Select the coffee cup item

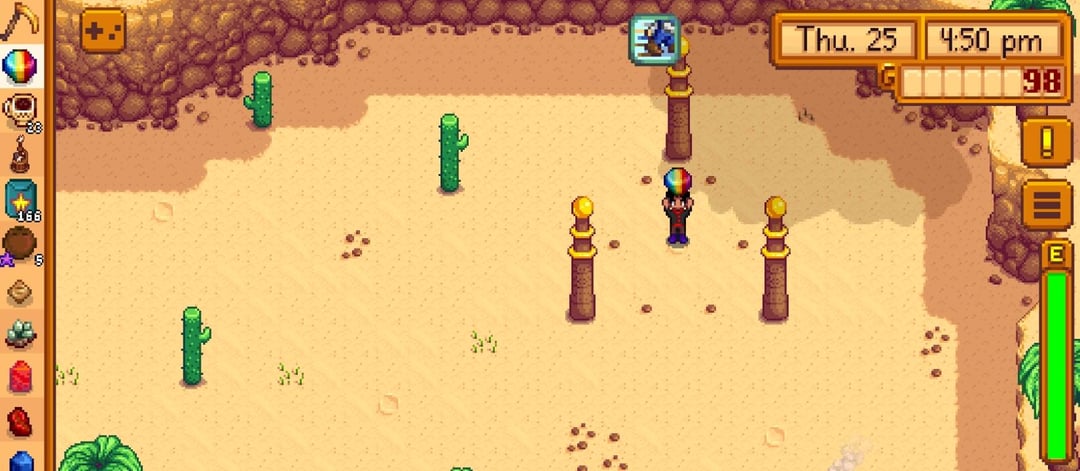(x=20, y=110)
